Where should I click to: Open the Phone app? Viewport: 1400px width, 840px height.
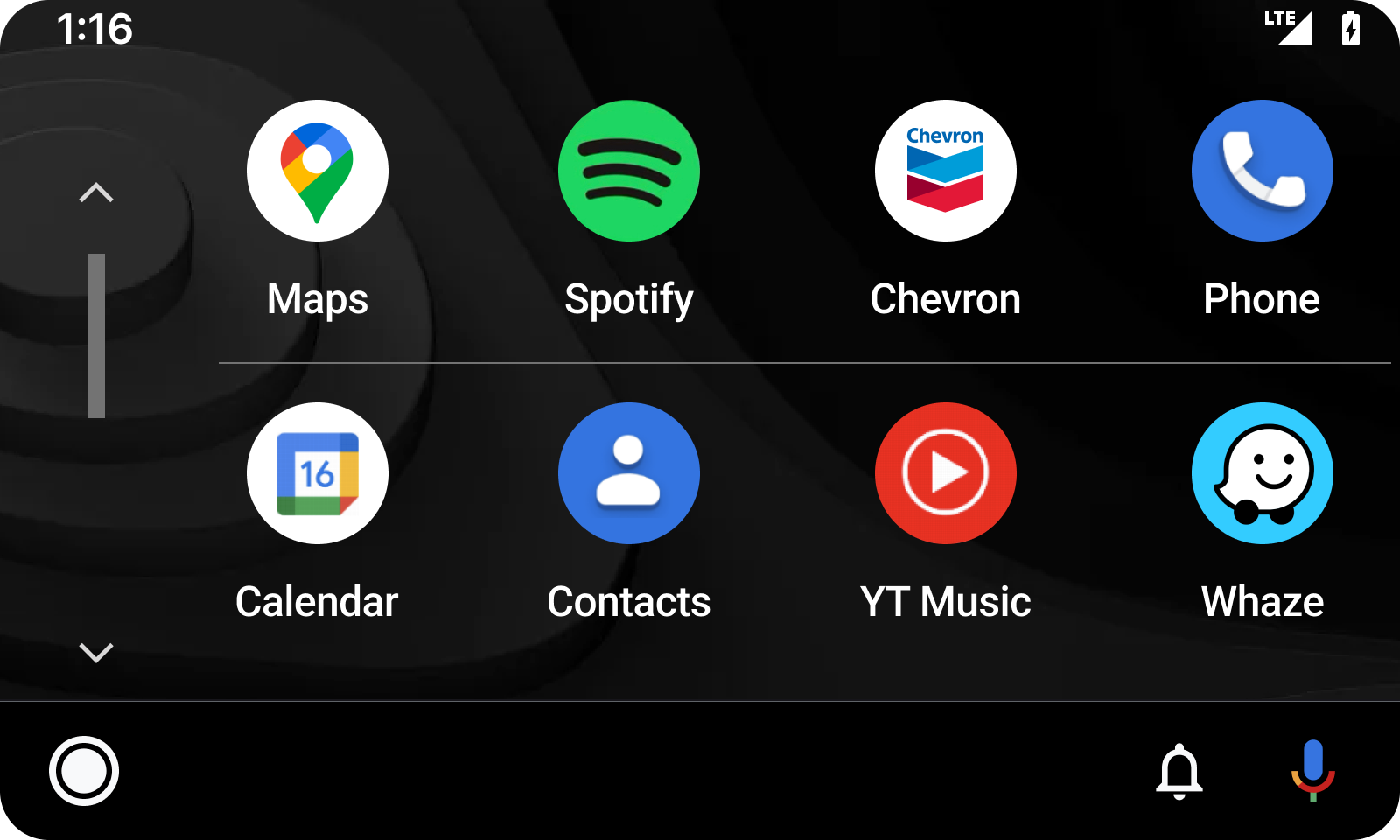(1262, 171)
